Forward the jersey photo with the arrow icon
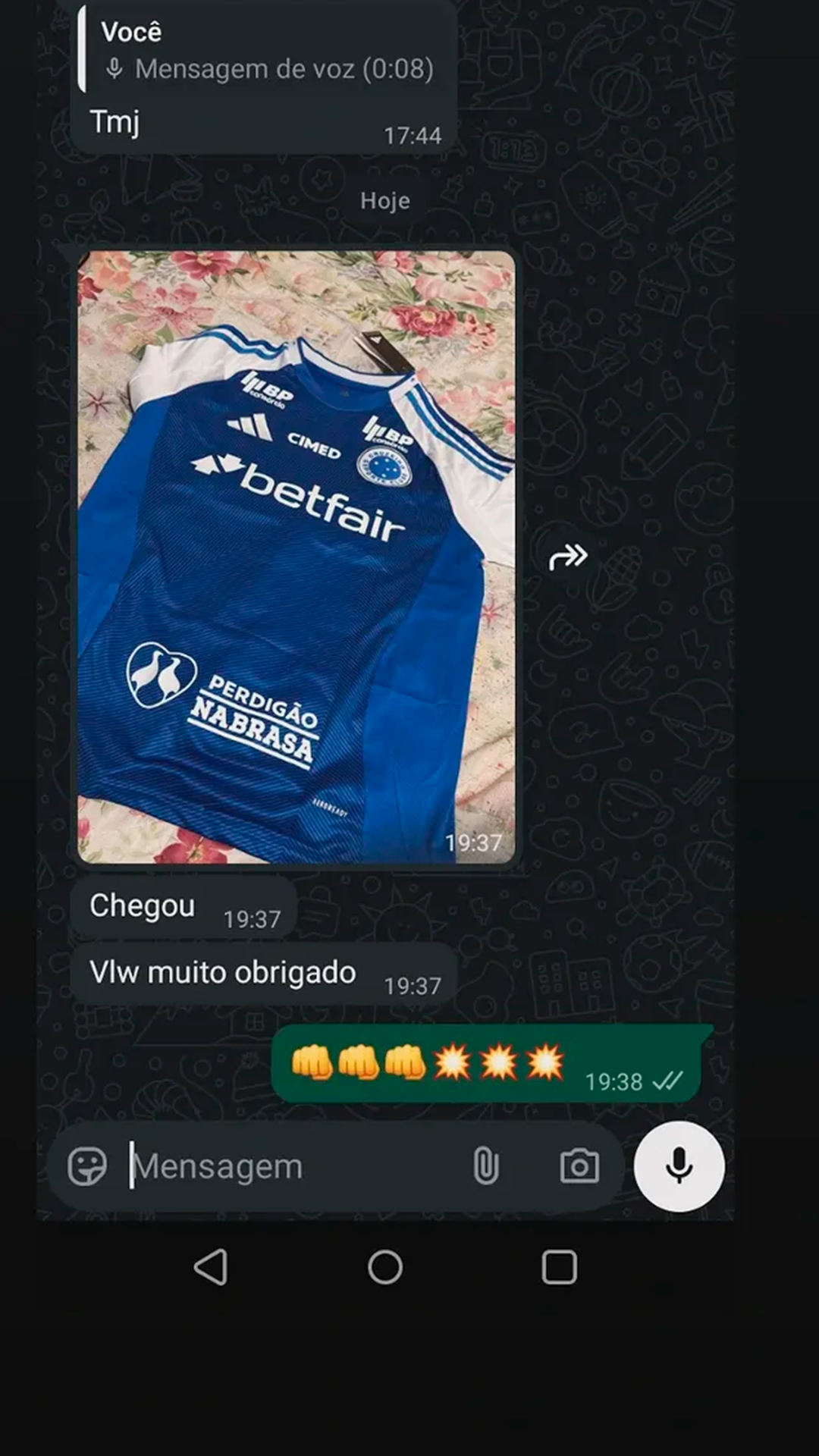The height and width of the screenshot is (1456, 819). pyautogui.click(x=568, y=557)
